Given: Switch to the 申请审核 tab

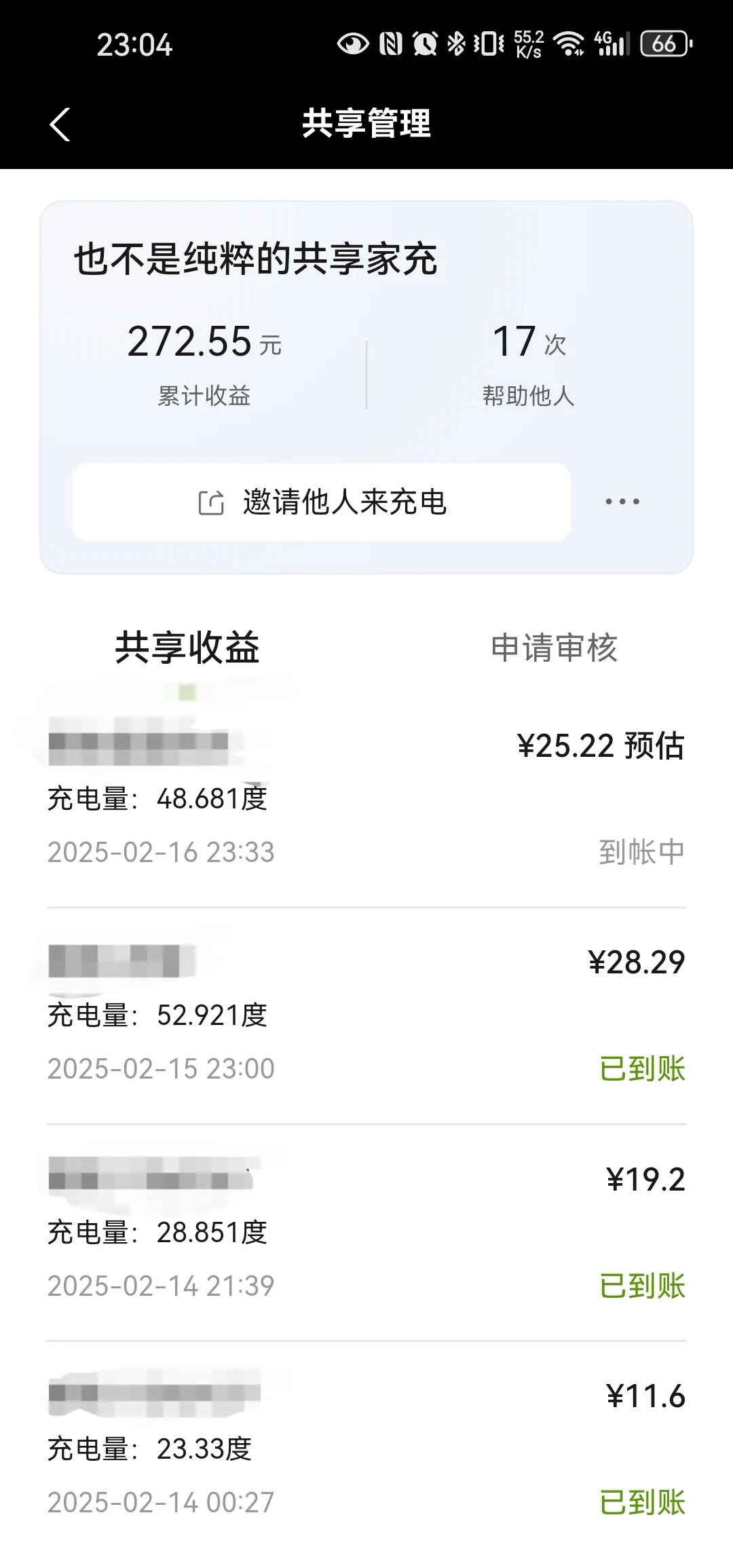Looking at the screenshot, I should (554, 648).
